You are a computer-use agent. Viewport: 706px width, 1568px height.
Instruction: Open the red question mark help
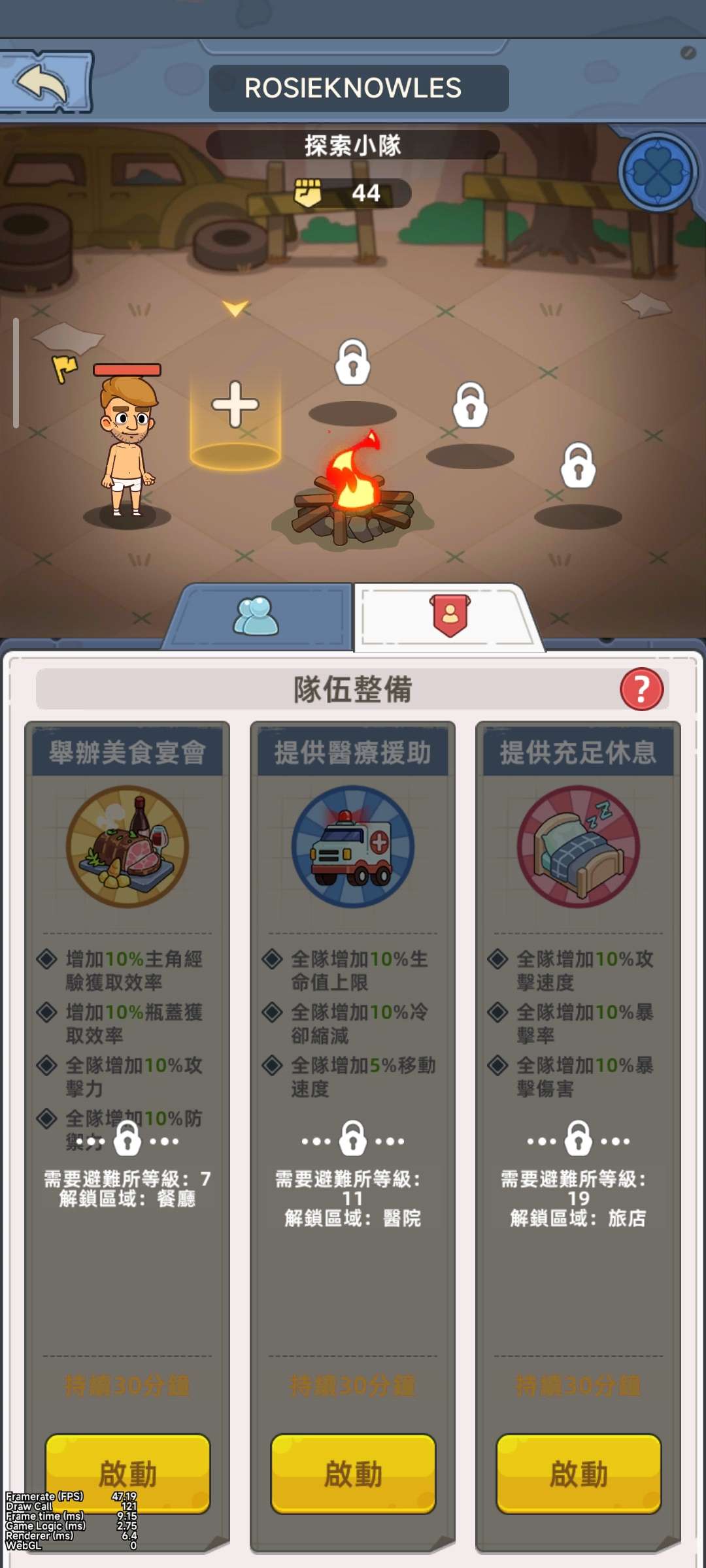[641, 689]
